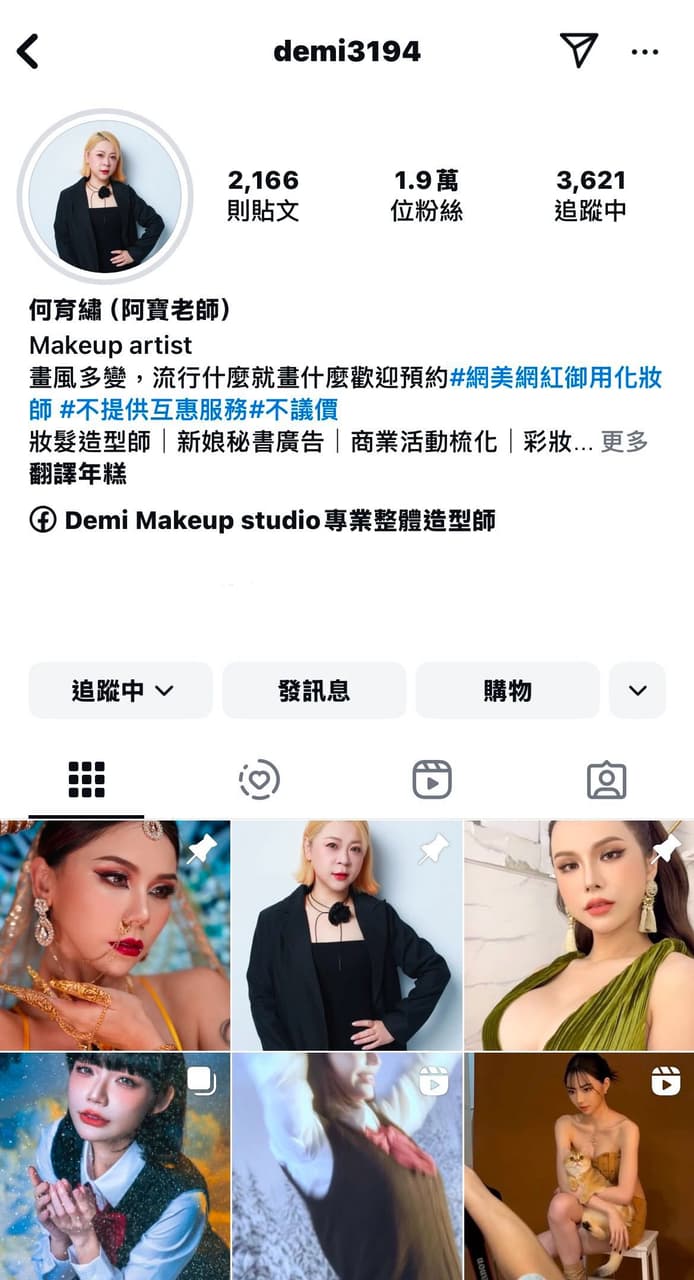694x1280 pixels.
Task: Open the pinned post with green dress
Action: (x=579, y=935)
